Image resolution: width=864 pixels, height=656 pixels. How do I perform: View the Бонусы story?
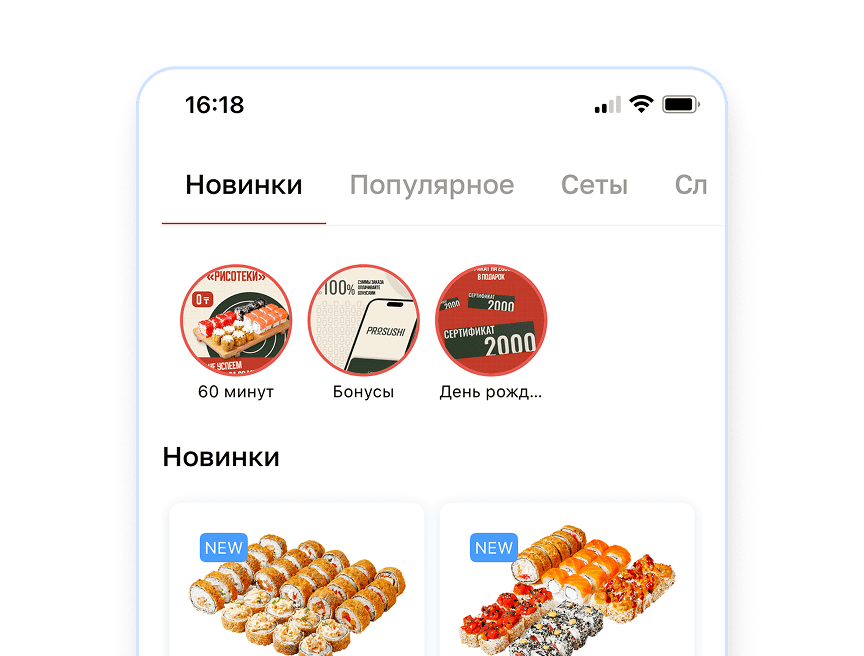coord(363,321)
